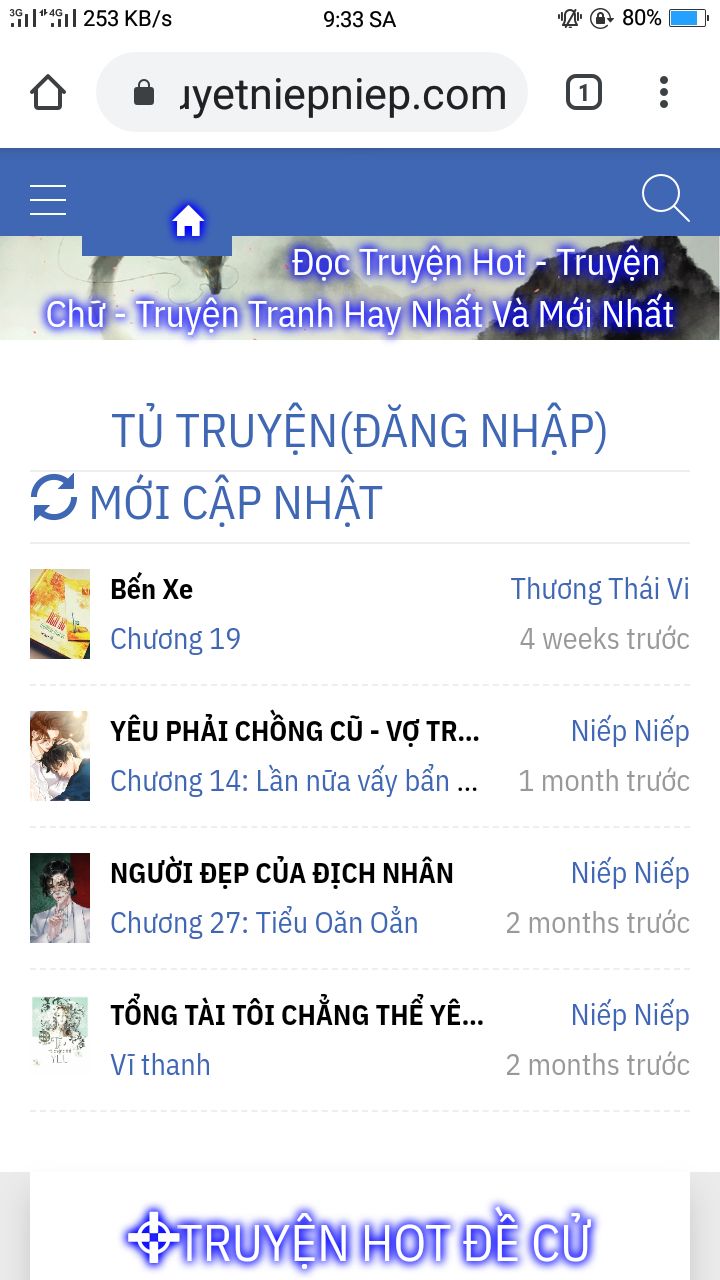Read Chương 27: Tiểu Oăn Oẳn
The width and height of the screenshot is (720, 1280).
pyautogui.click(x=264, y=923)
